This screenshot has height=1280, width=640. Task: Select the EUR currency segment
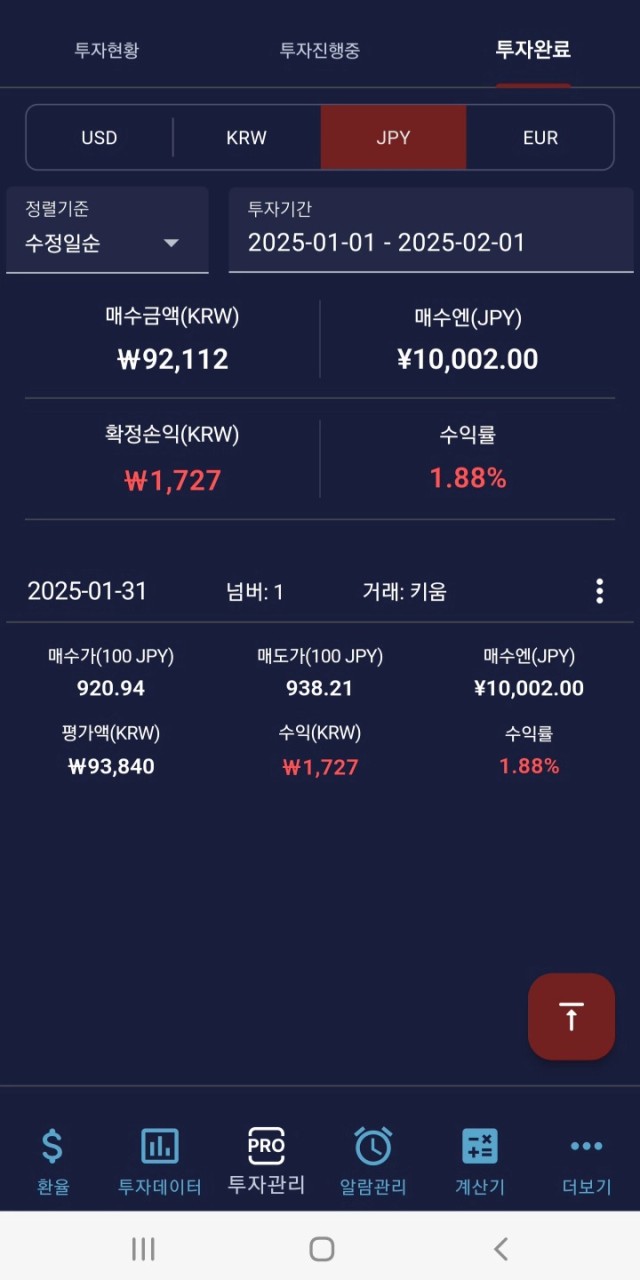click(540, 138)
